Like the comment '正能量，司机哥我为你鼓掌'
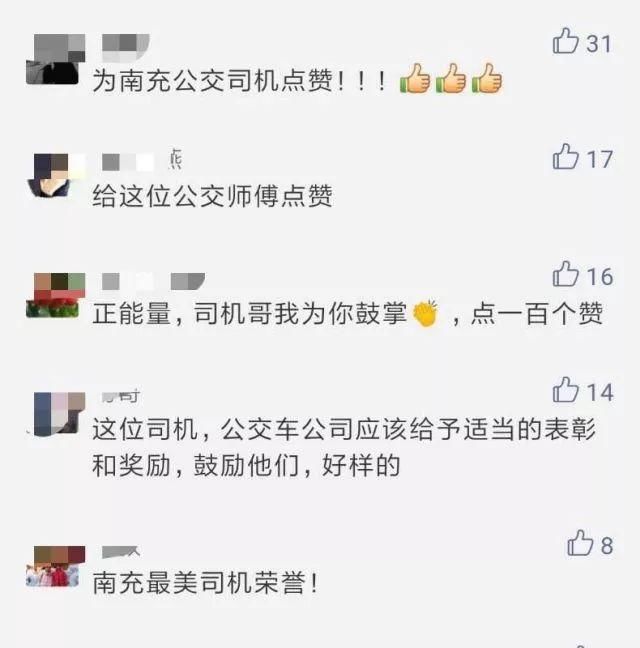This screenshot has width=640, height=648. [566, 275]
